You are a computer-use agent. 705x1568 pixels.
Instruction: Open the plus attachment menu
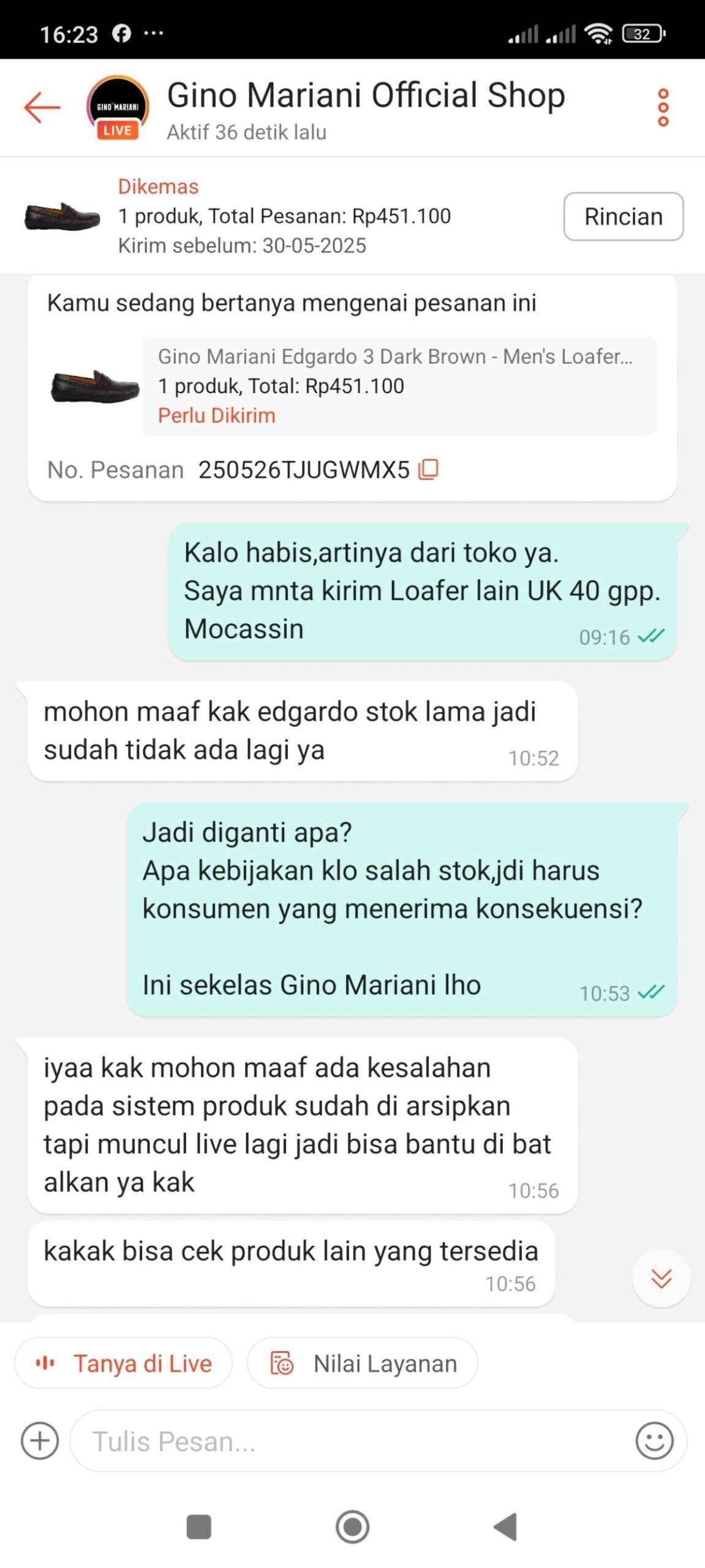click(40, 1441)
